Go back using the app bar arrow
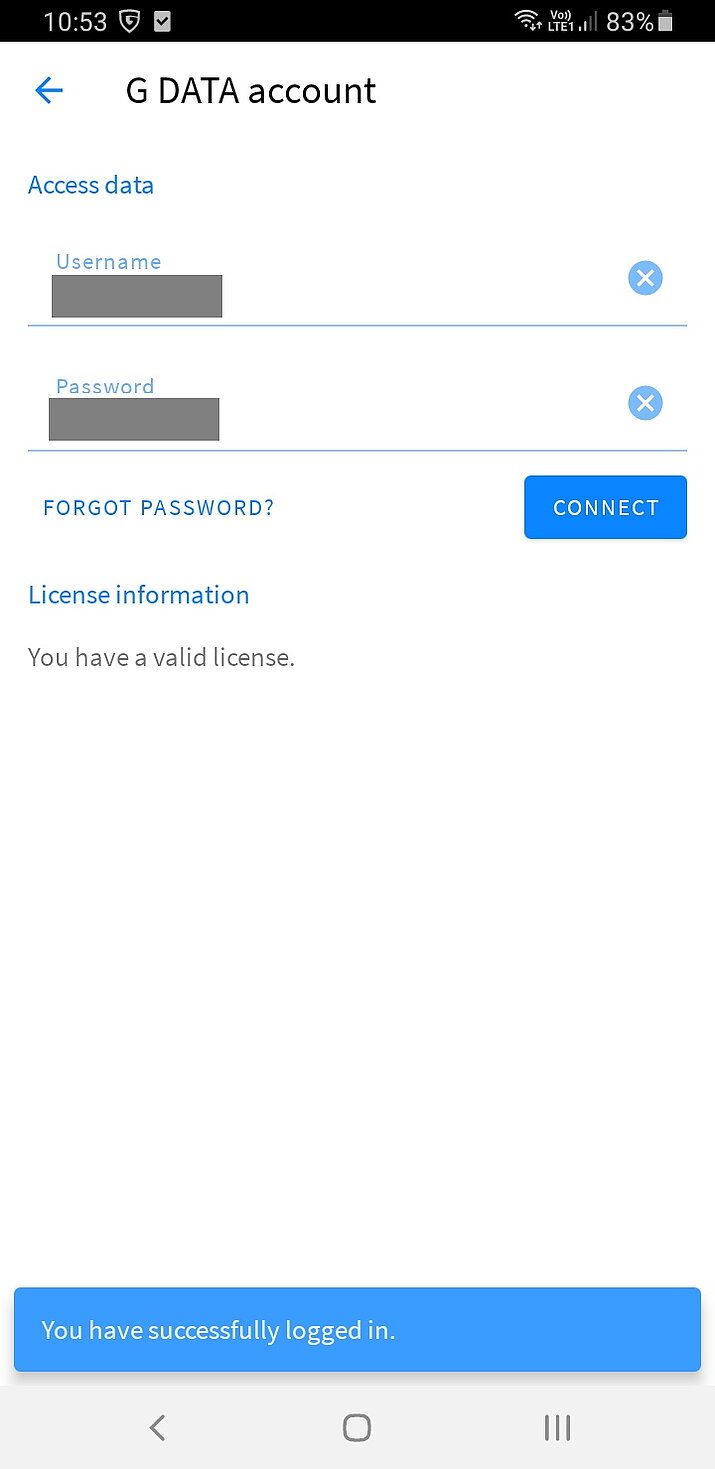This screenshot has width=715, height=1469. tap(48, 91)
